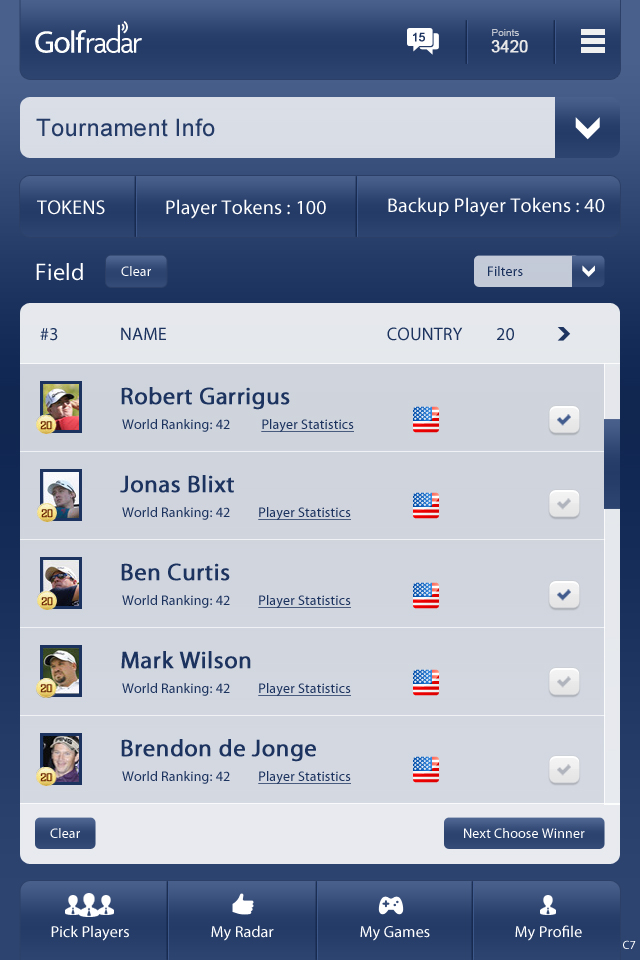The width and height of the screenshot is (640, 960).
Task: Select Jonas Blixt checkbox
Action: pyautogui.click(x=564, y=505)
